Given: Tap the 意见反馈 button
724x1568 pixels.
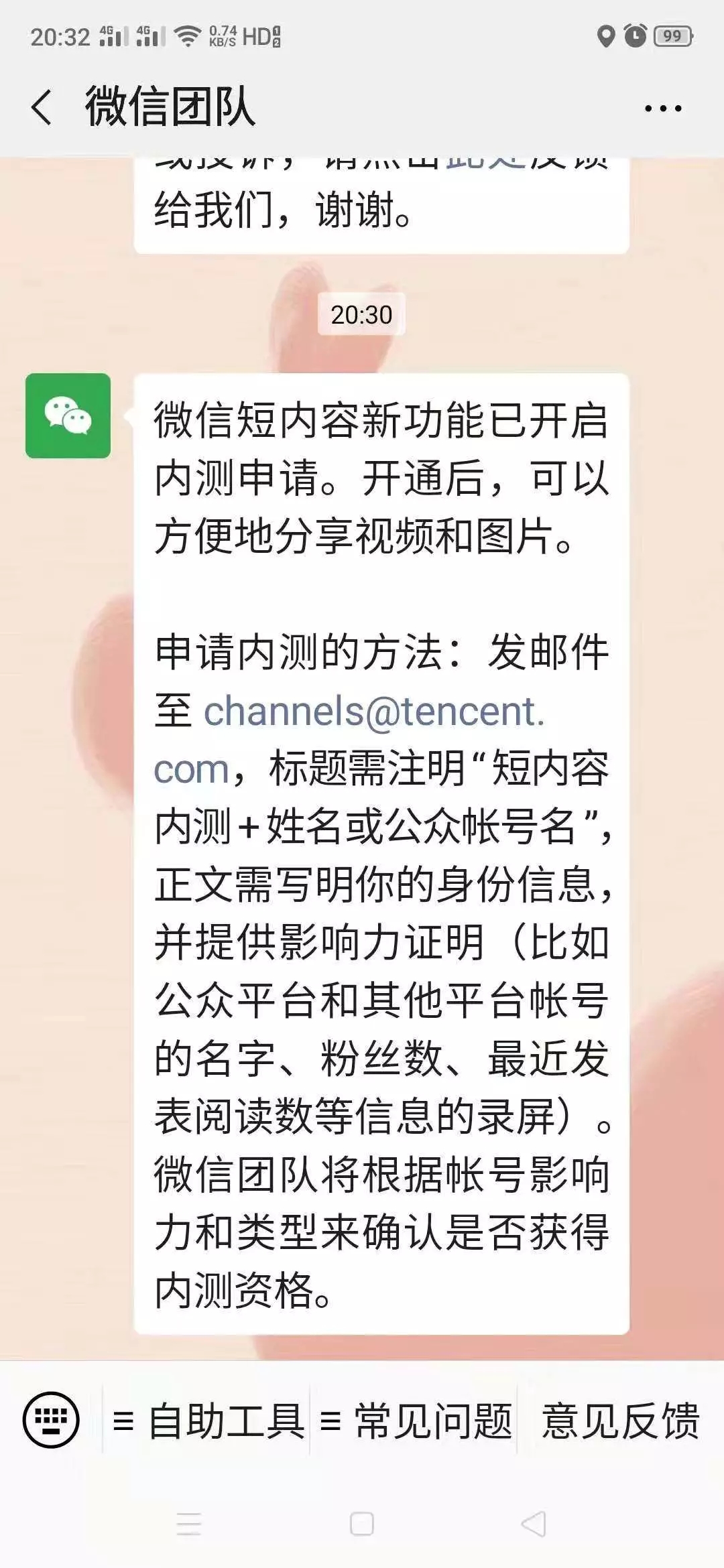Looking at the screenshot, I should click(621, 1420).
